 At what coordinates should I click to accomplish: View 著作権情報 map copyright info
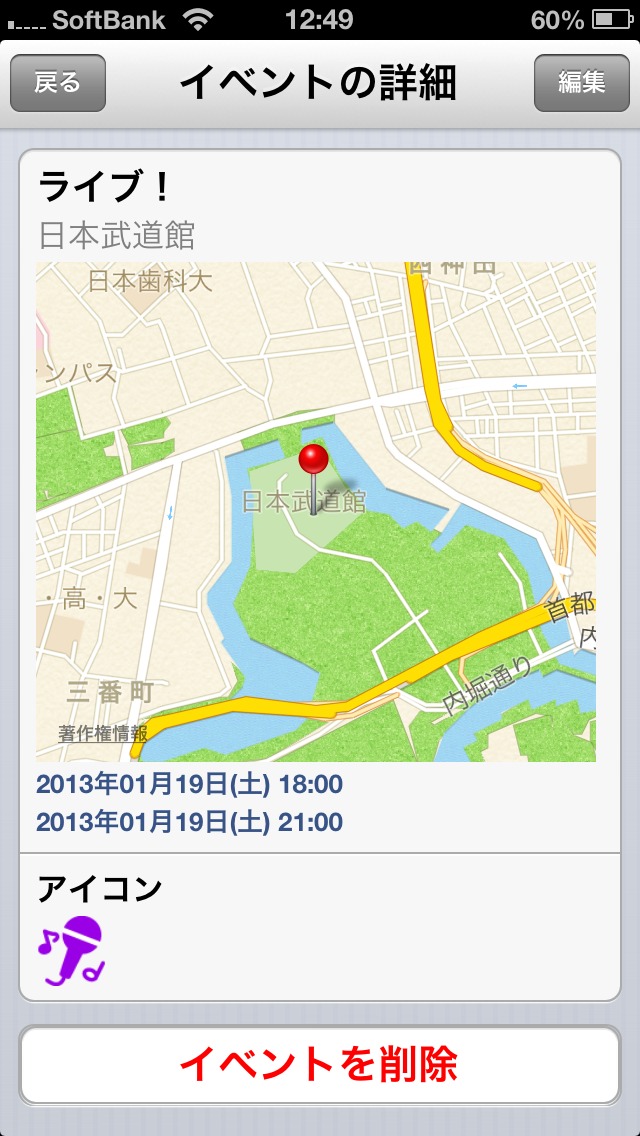[x=103, y=734]
